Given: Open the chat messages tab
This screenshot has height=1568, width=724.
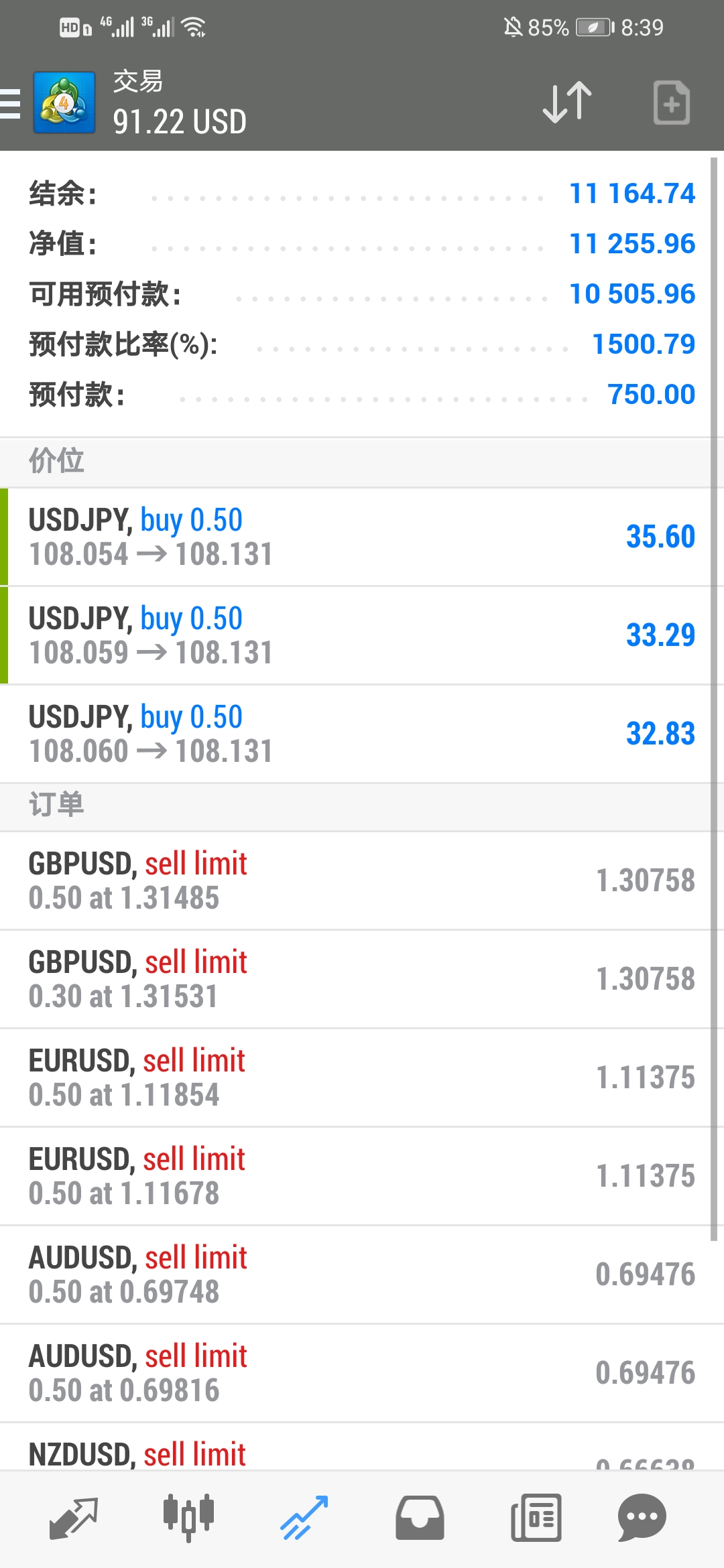Looking at the screenshot, I should [642, 1518].
